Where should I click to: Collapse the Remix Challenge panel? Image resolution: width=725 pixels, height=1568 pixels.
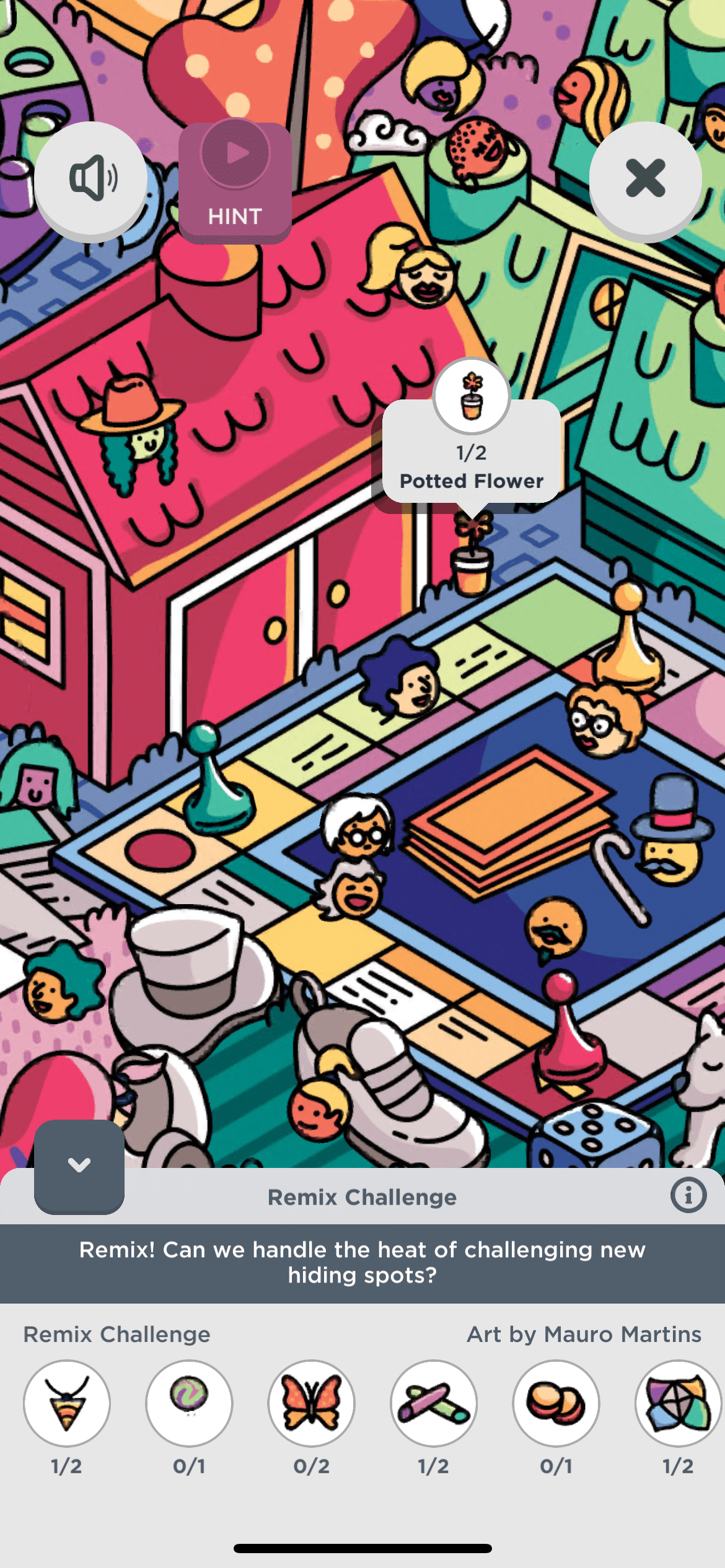79,1165
